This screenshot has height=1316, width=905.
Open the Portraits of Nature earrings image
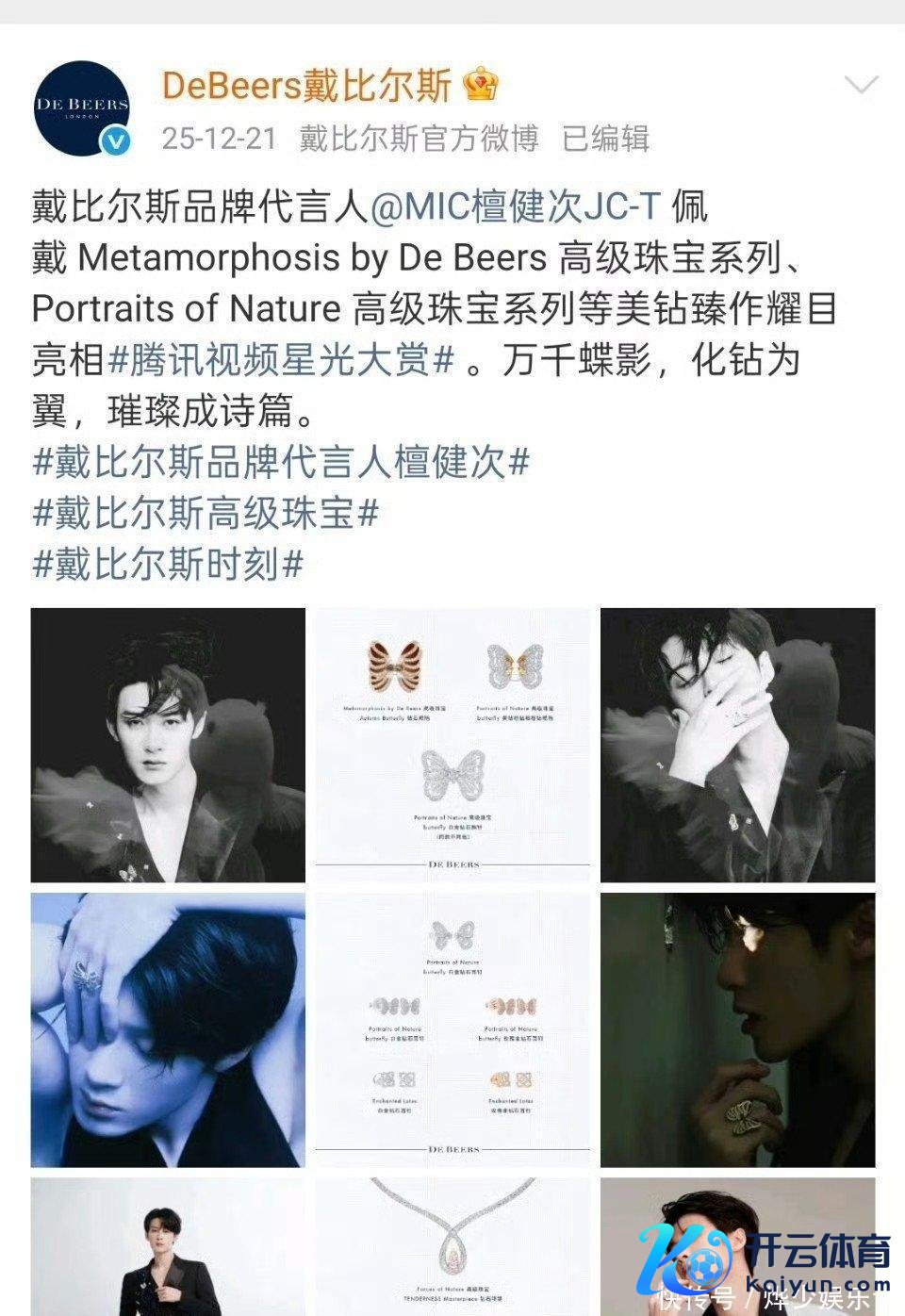pyautogui.click(x=452, y=1029)
